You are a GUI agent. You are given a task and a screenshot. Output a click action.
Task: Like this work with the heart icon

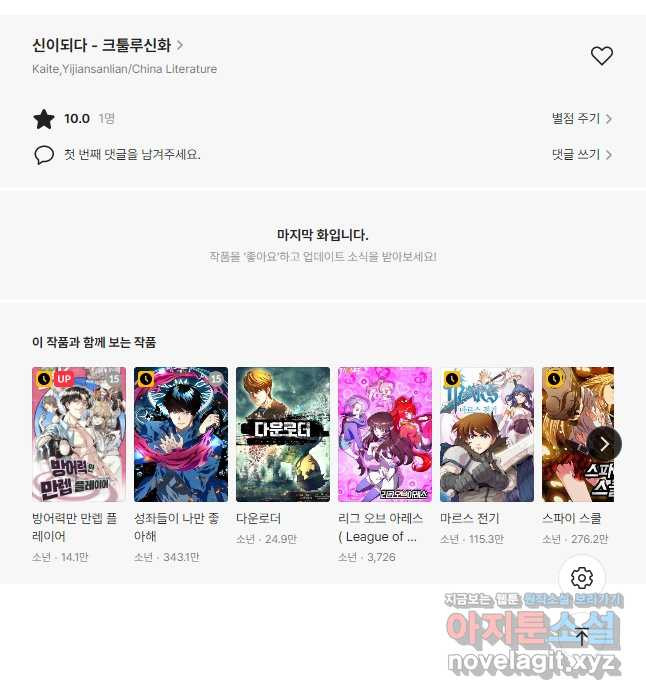[601, 56]
